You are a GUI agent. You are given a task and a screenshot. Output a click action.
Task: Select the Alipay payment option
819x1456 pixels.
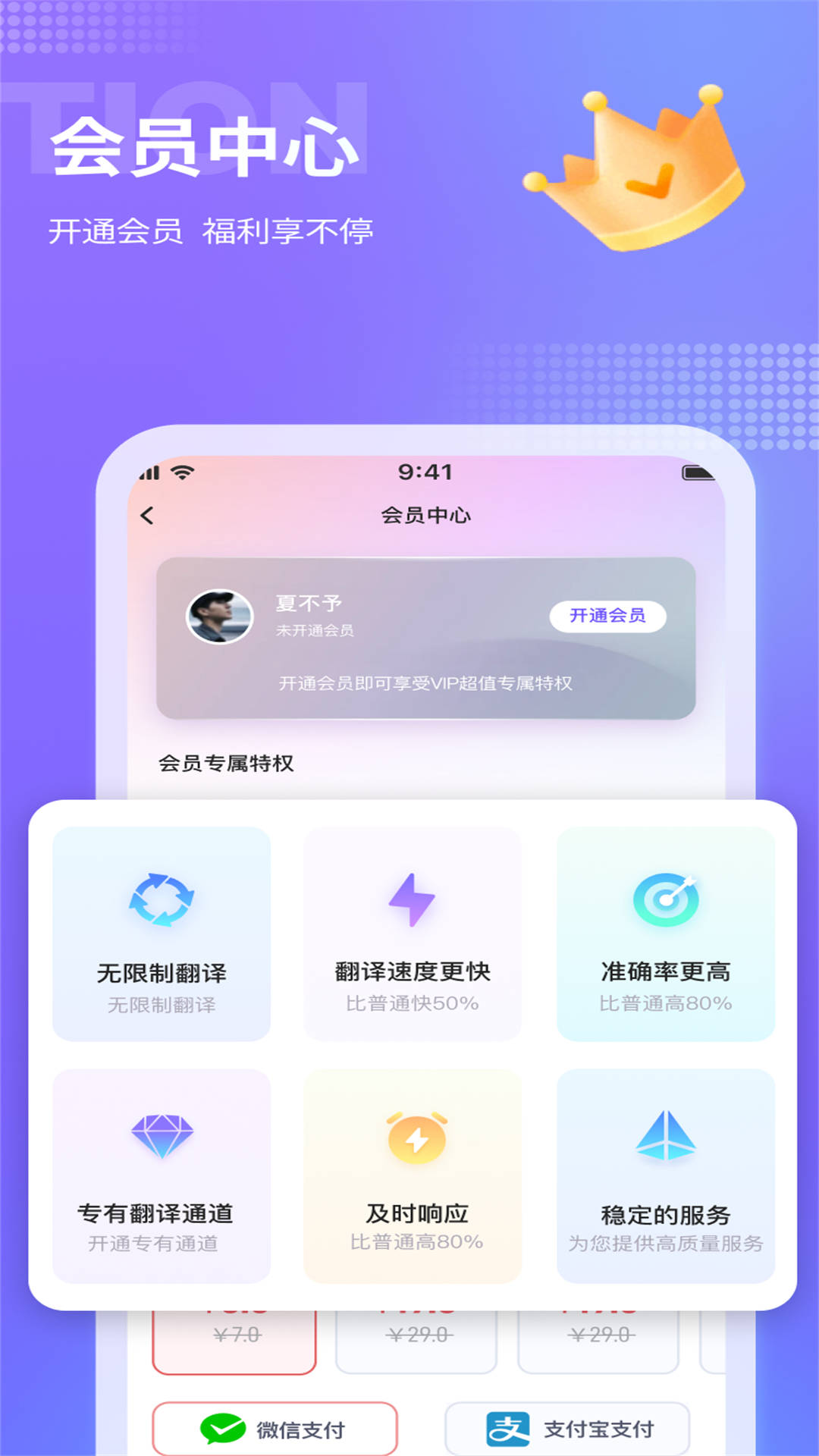pyautogui.click(x=567, y=1428)
